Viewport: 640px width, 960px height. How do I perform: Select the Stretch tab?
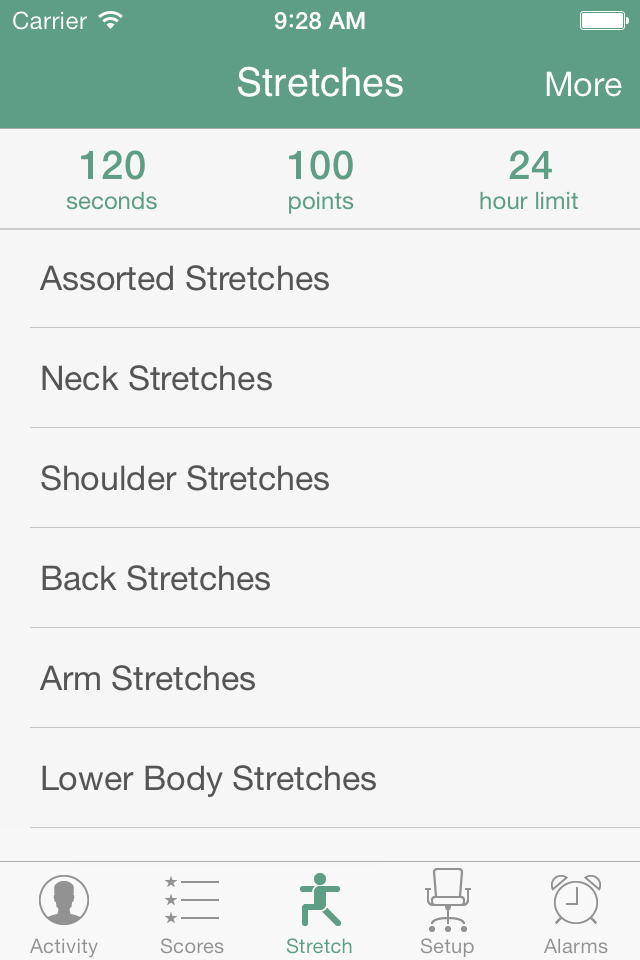tap(320, 913)
